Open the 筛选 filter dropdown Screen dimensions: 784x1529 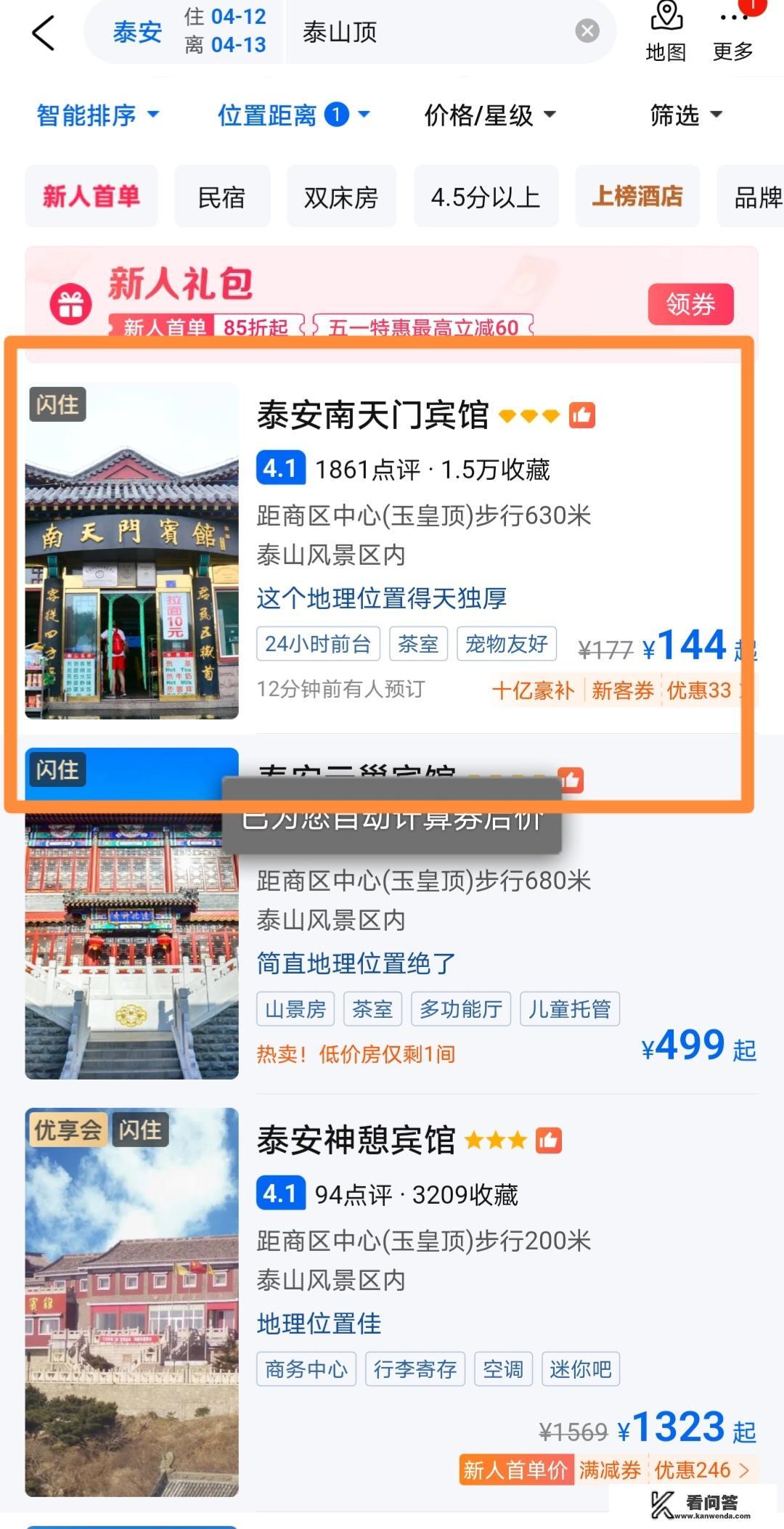click(686, 115)
